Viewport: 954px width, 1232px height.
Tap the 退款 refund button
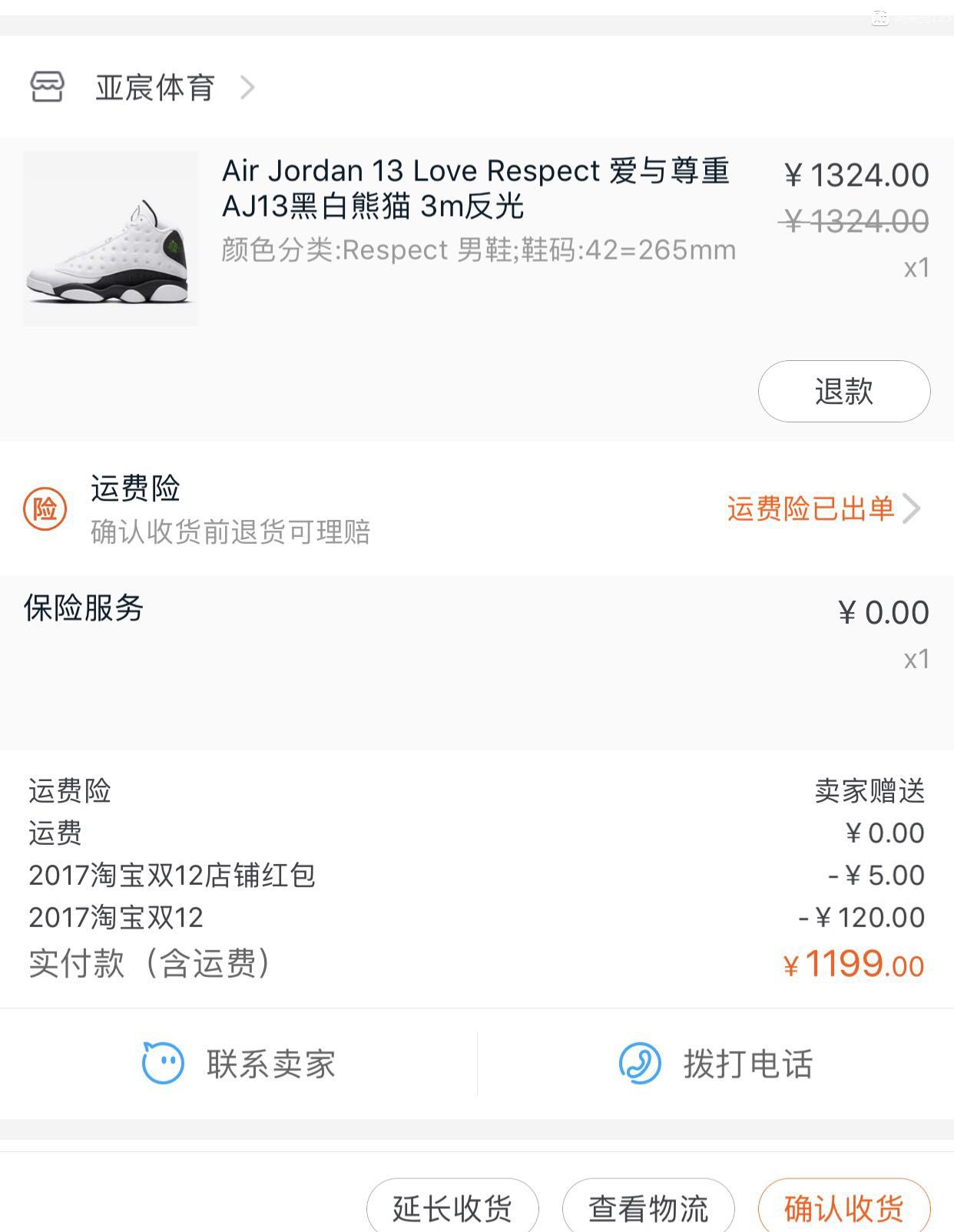843,392
